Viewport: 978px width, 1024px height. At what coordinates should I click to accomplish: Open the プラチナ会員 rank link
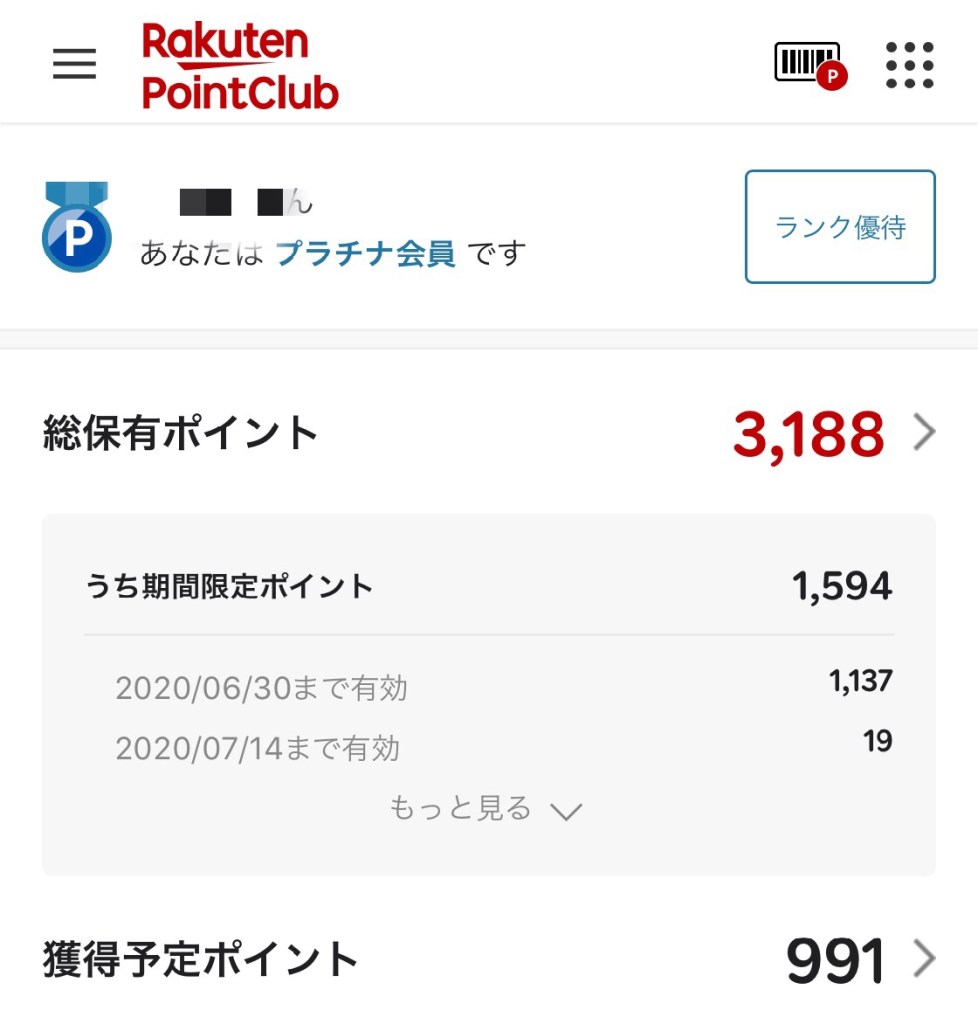pos(365,253)
